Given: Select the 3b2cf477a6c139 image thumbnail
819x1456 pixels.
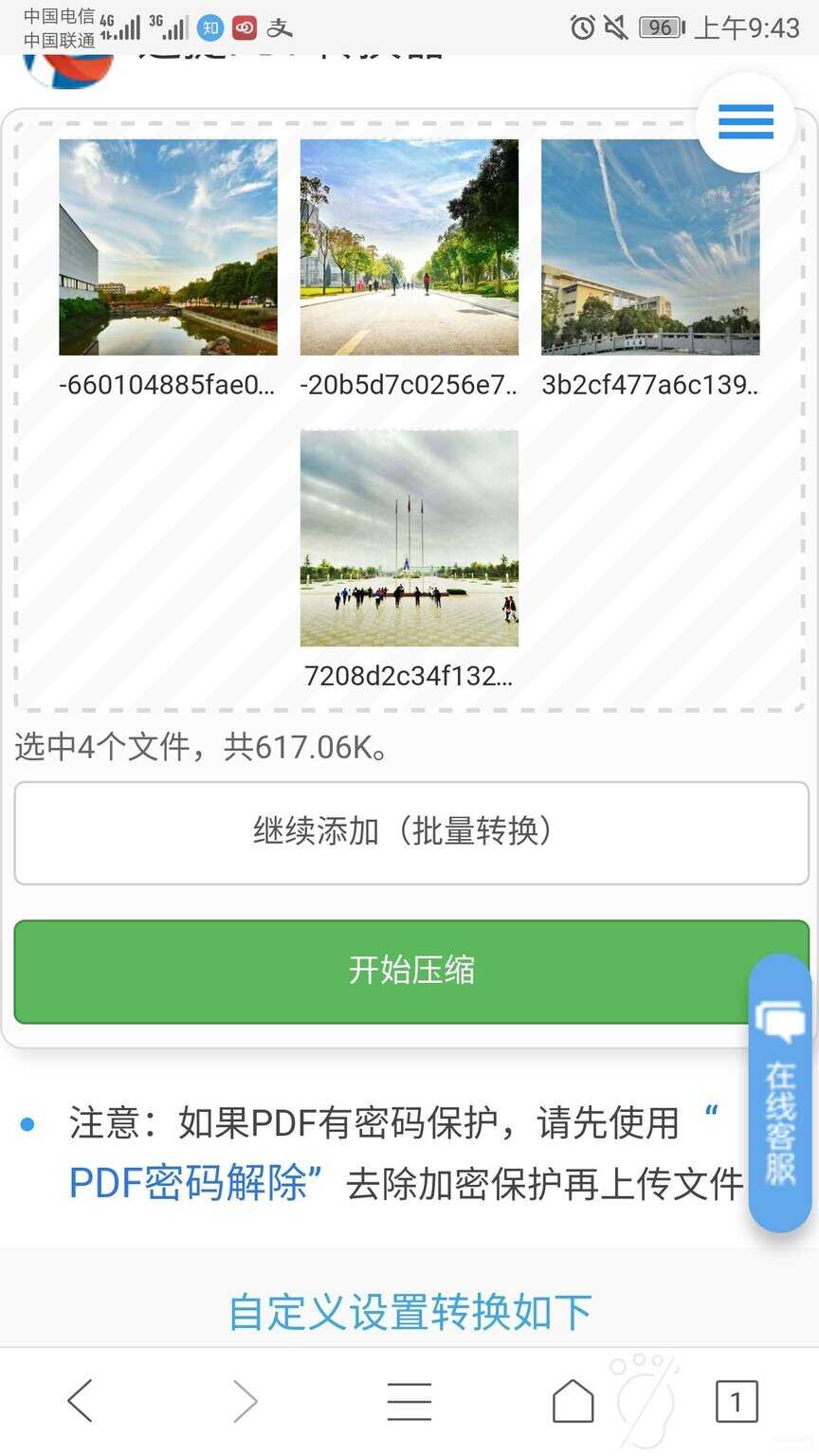Looking at the screenshot, I should pyautogui.click(x=650, y=247).
